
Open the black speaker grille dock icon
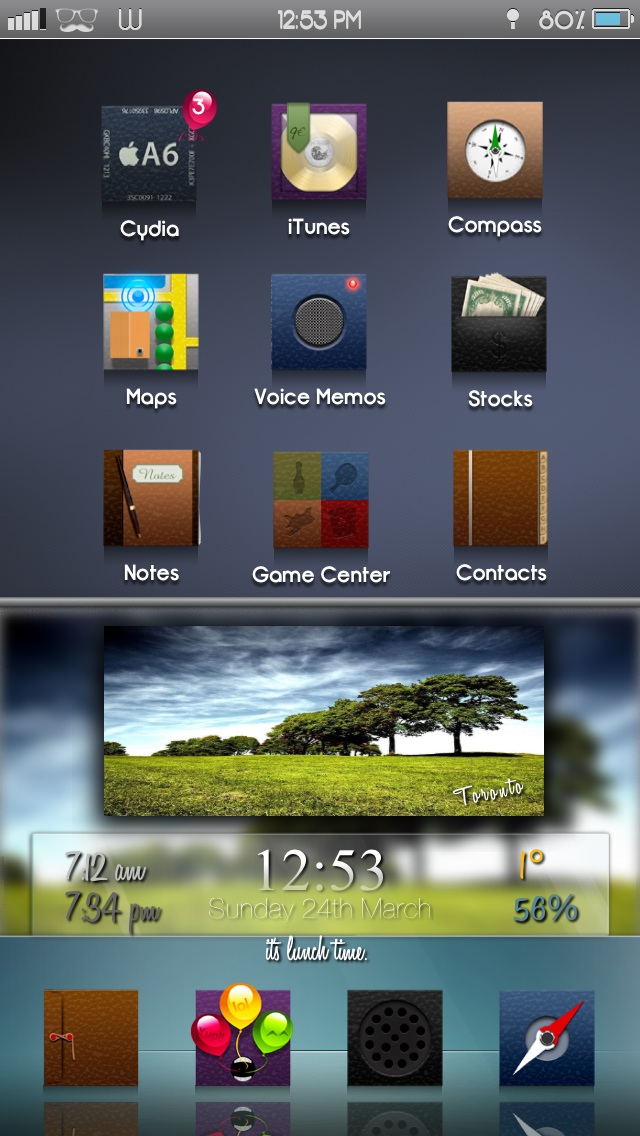(395, 1037)
